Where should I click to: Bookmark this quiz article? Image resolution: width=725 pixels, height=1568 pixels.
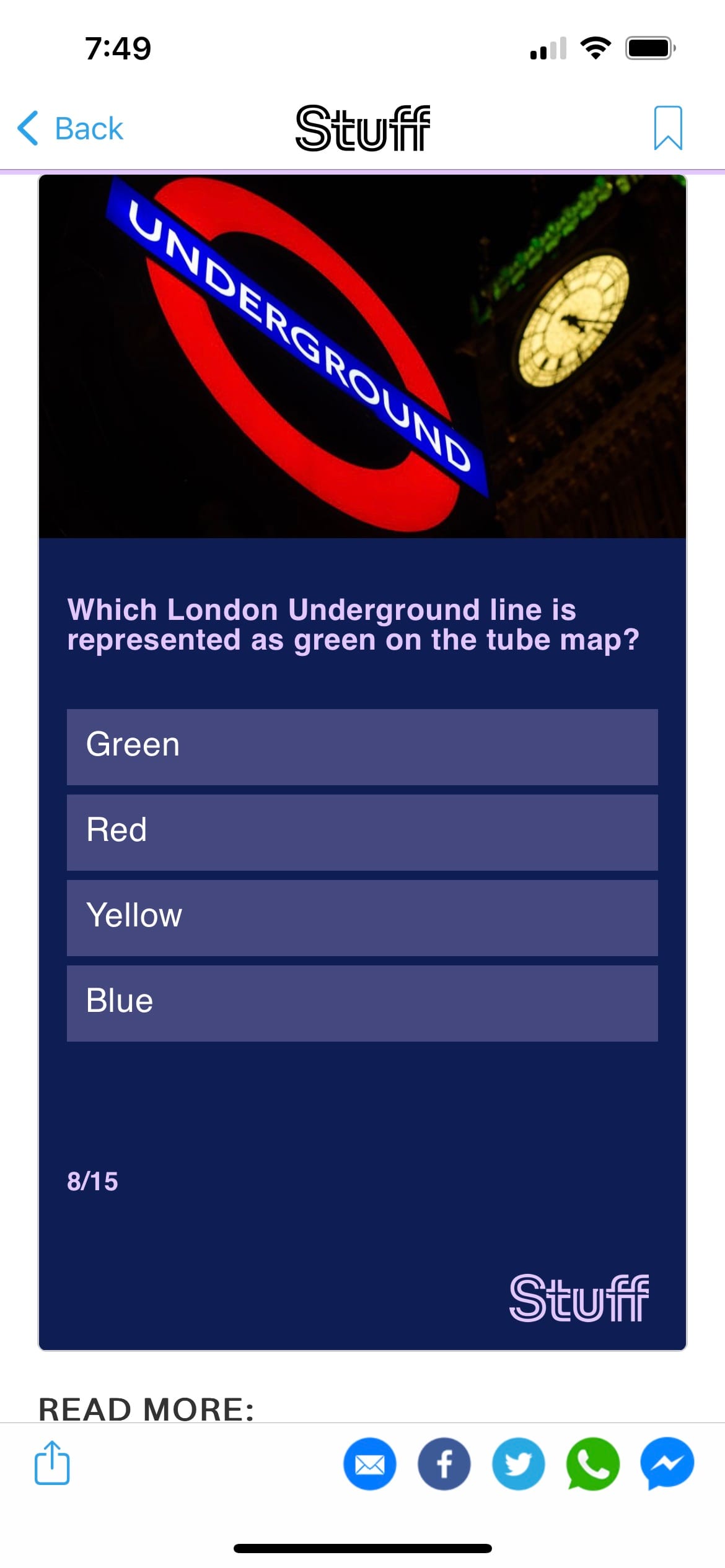[667, 128]
